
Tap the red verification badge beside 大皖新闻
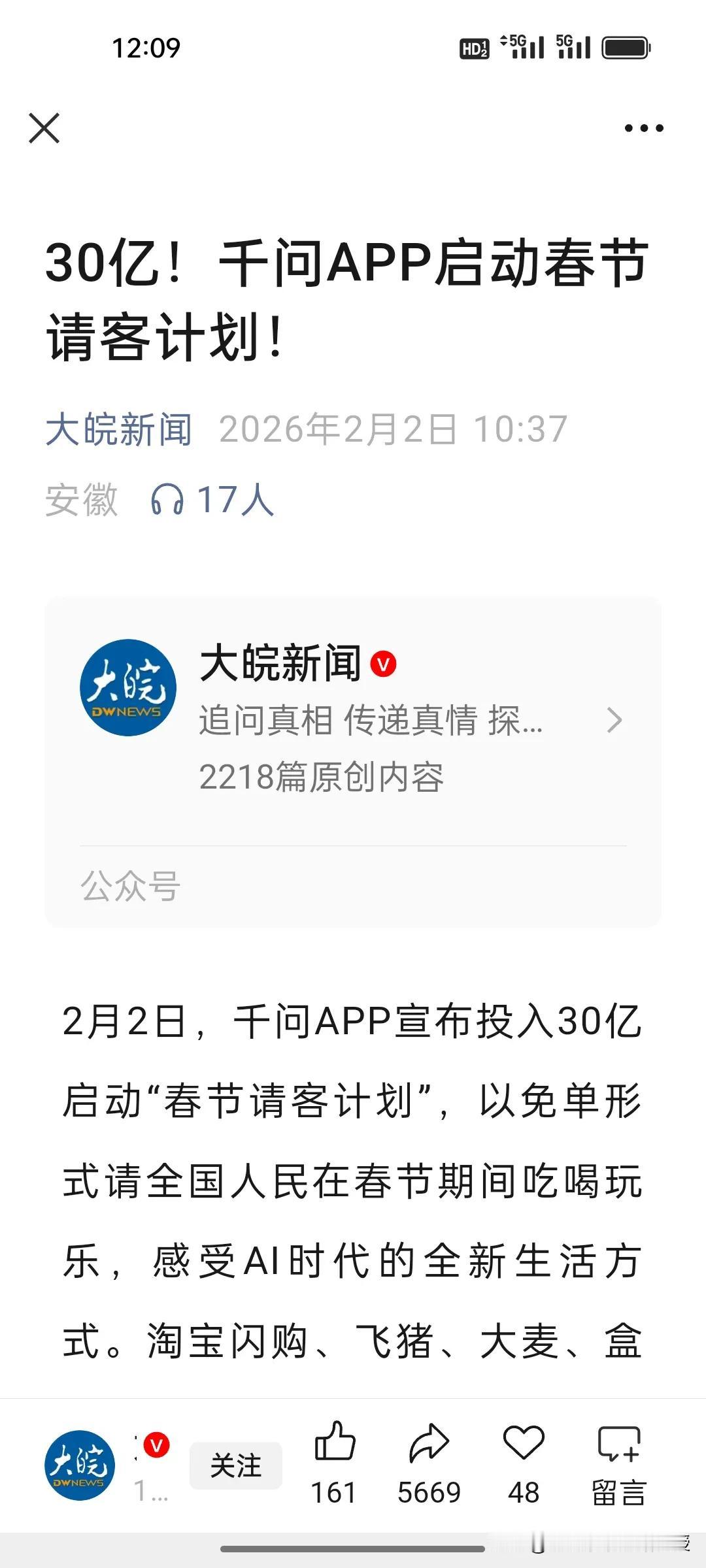(382, 664)
